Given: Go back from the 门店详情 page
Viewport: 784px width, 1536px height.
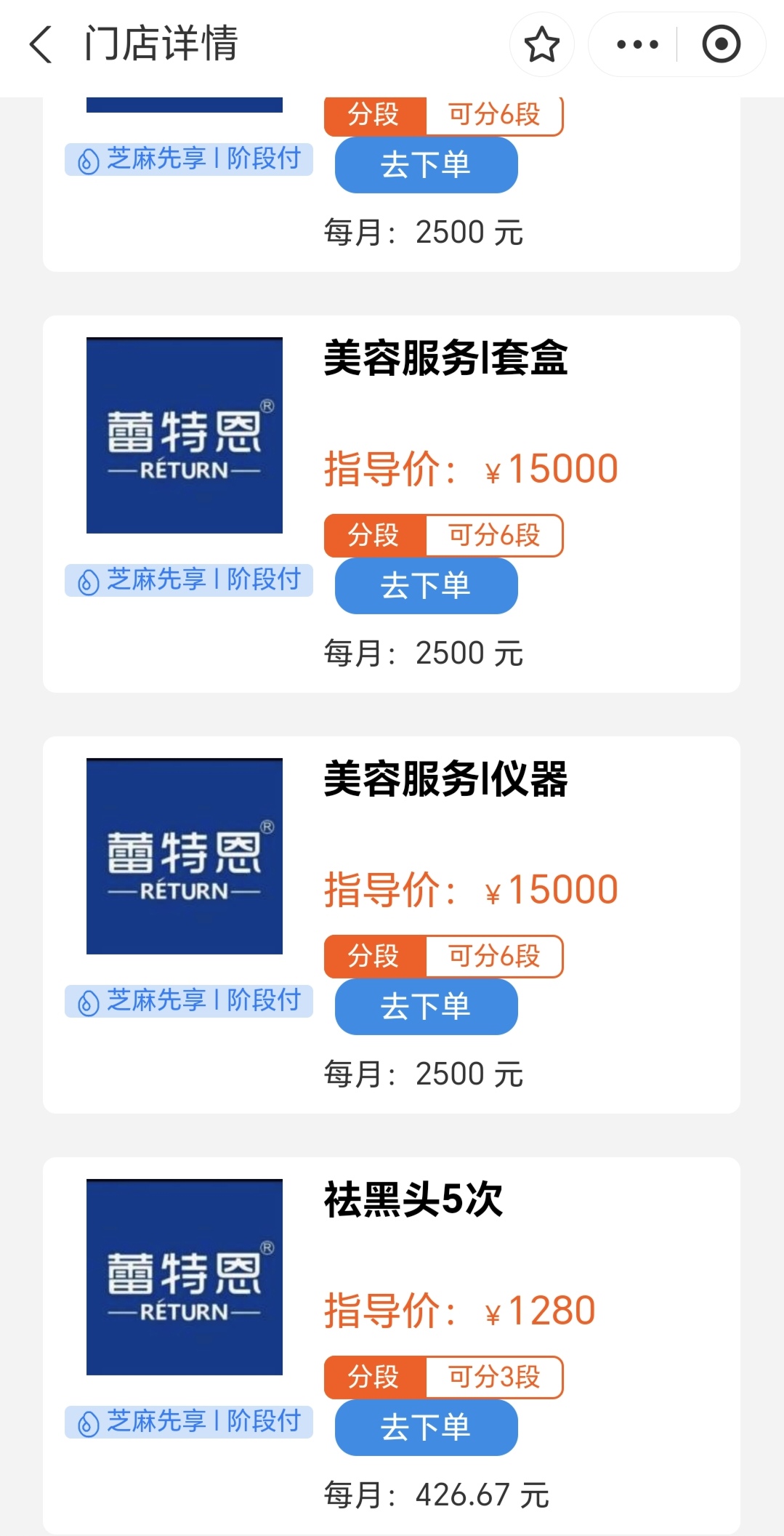Looking at the screenshot, I should point(41,44).
